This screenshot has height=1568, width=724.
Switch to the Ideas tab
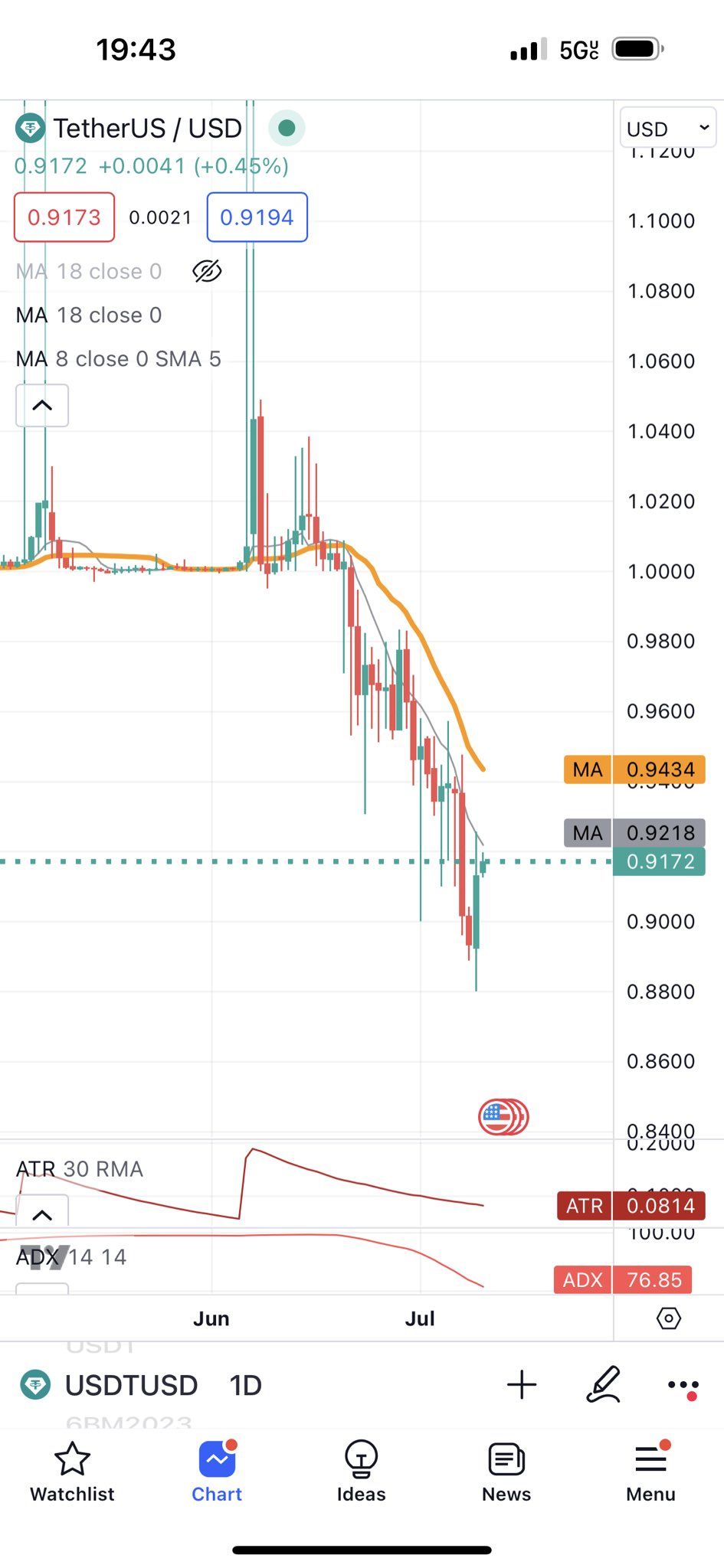[361, 1472]
